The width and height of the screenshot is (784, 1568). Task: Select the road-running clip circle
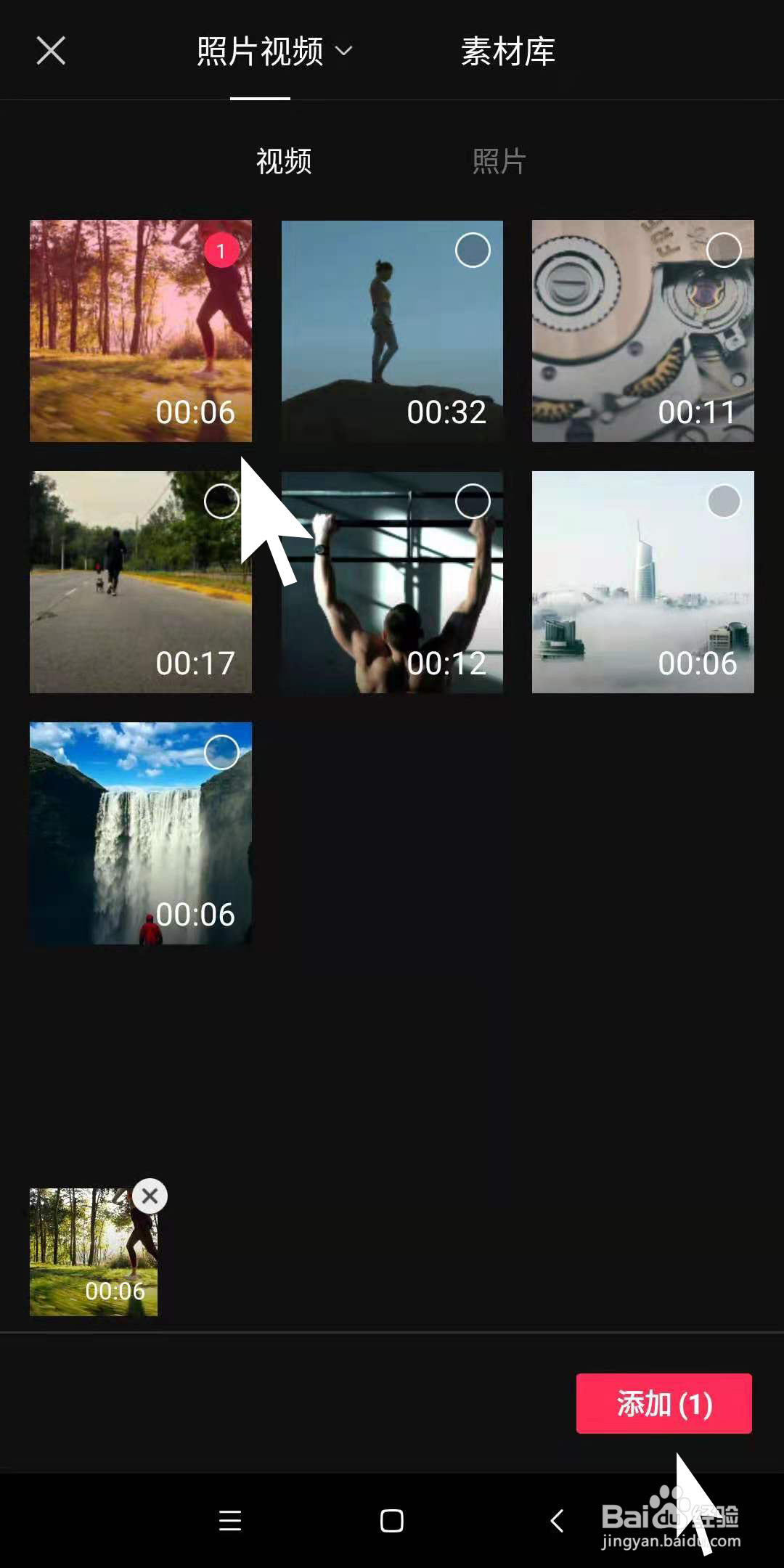point(221,500)
